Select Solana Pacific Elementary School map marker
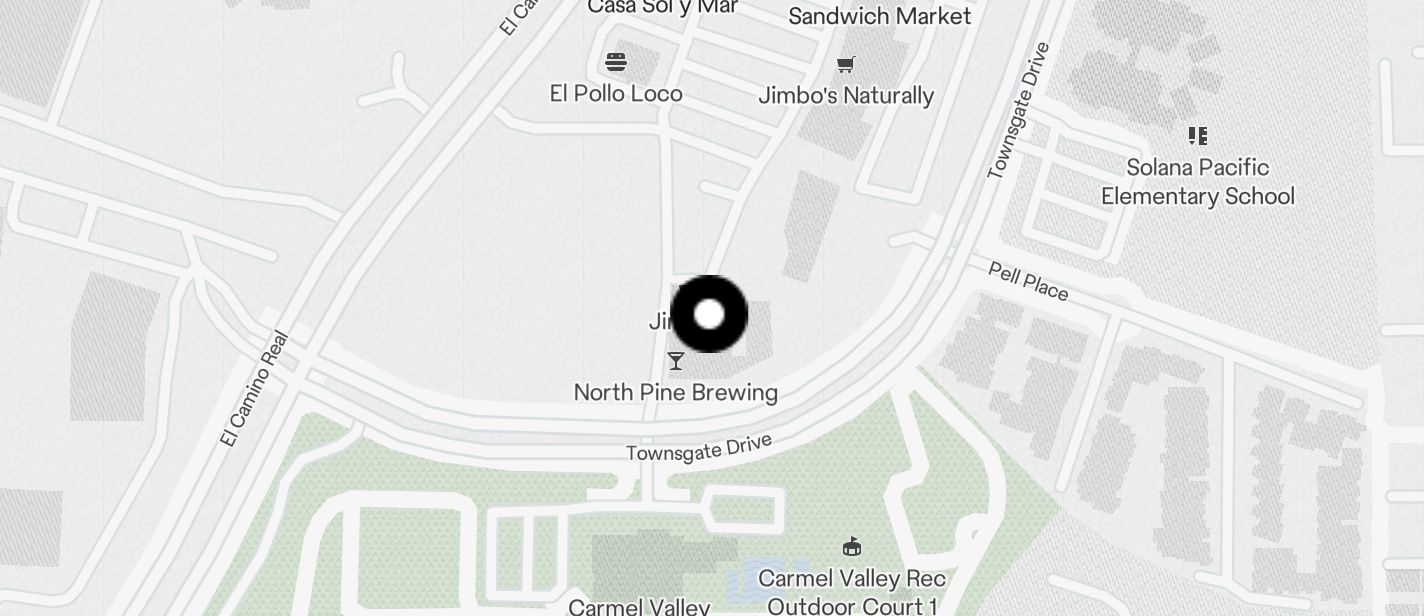 (1197, 136)
